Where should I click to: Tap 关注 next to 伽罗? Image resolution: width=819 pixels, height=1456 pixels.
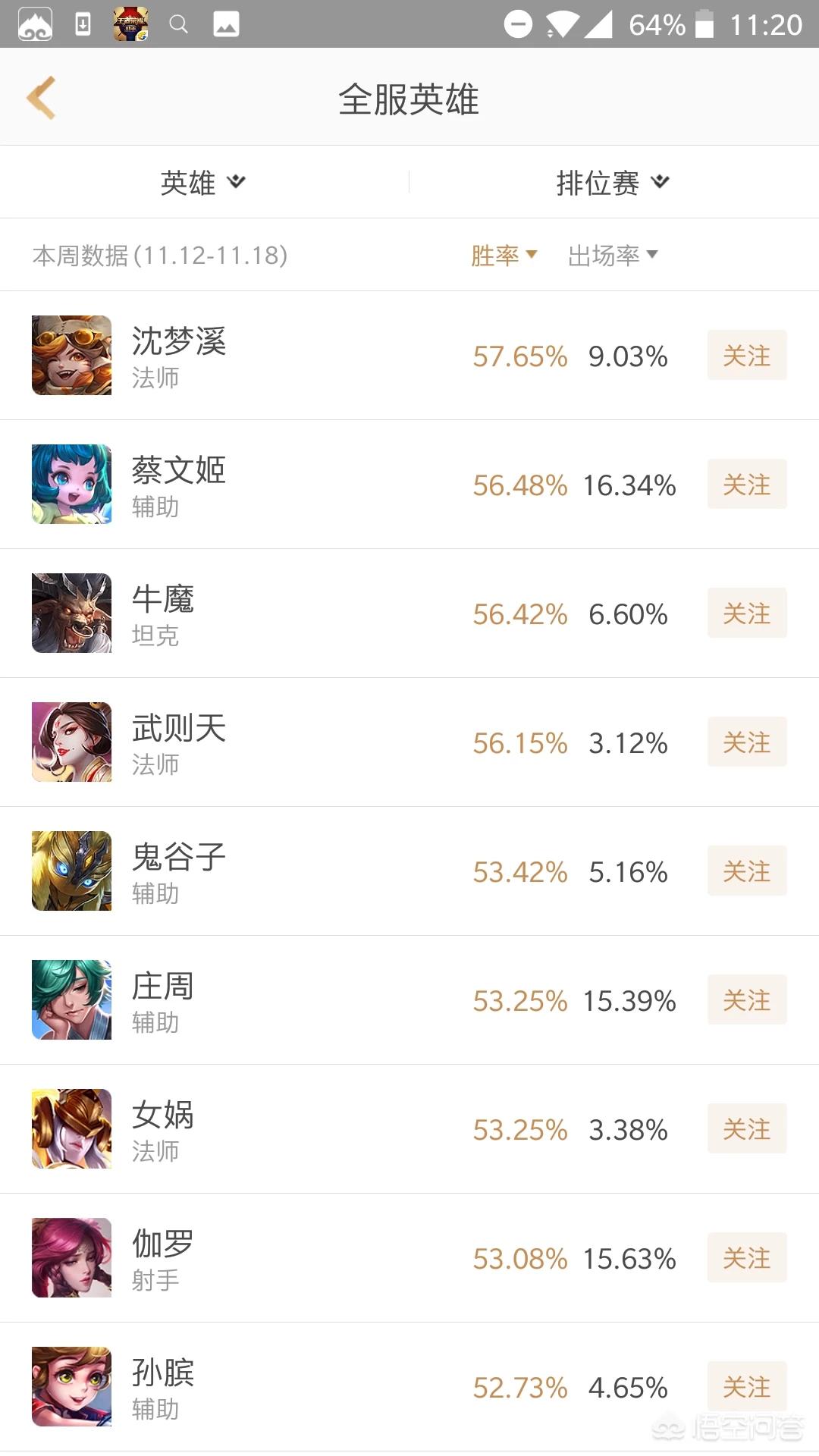tap(747, 1258)
